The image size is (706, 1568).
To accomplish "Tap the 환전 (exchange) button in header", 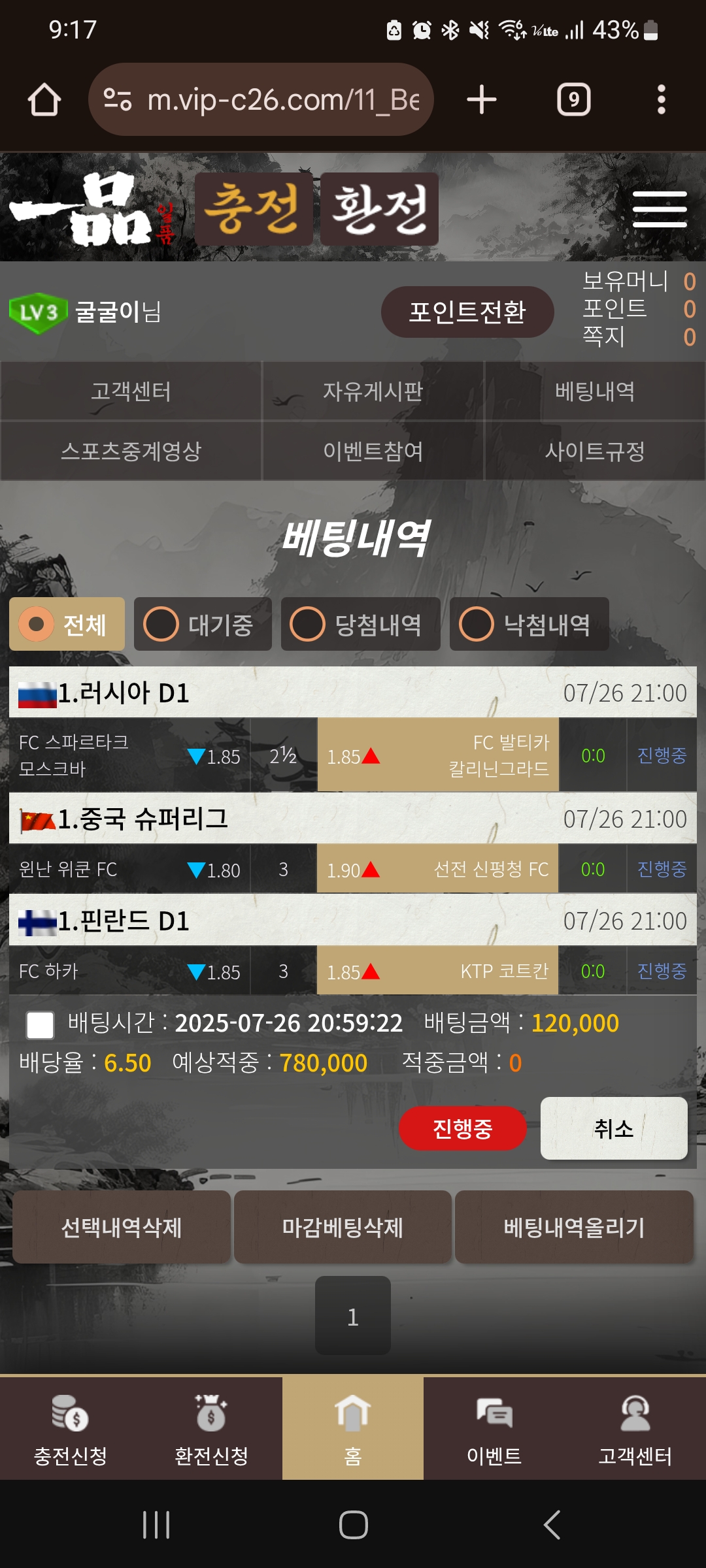I will 379,209.
